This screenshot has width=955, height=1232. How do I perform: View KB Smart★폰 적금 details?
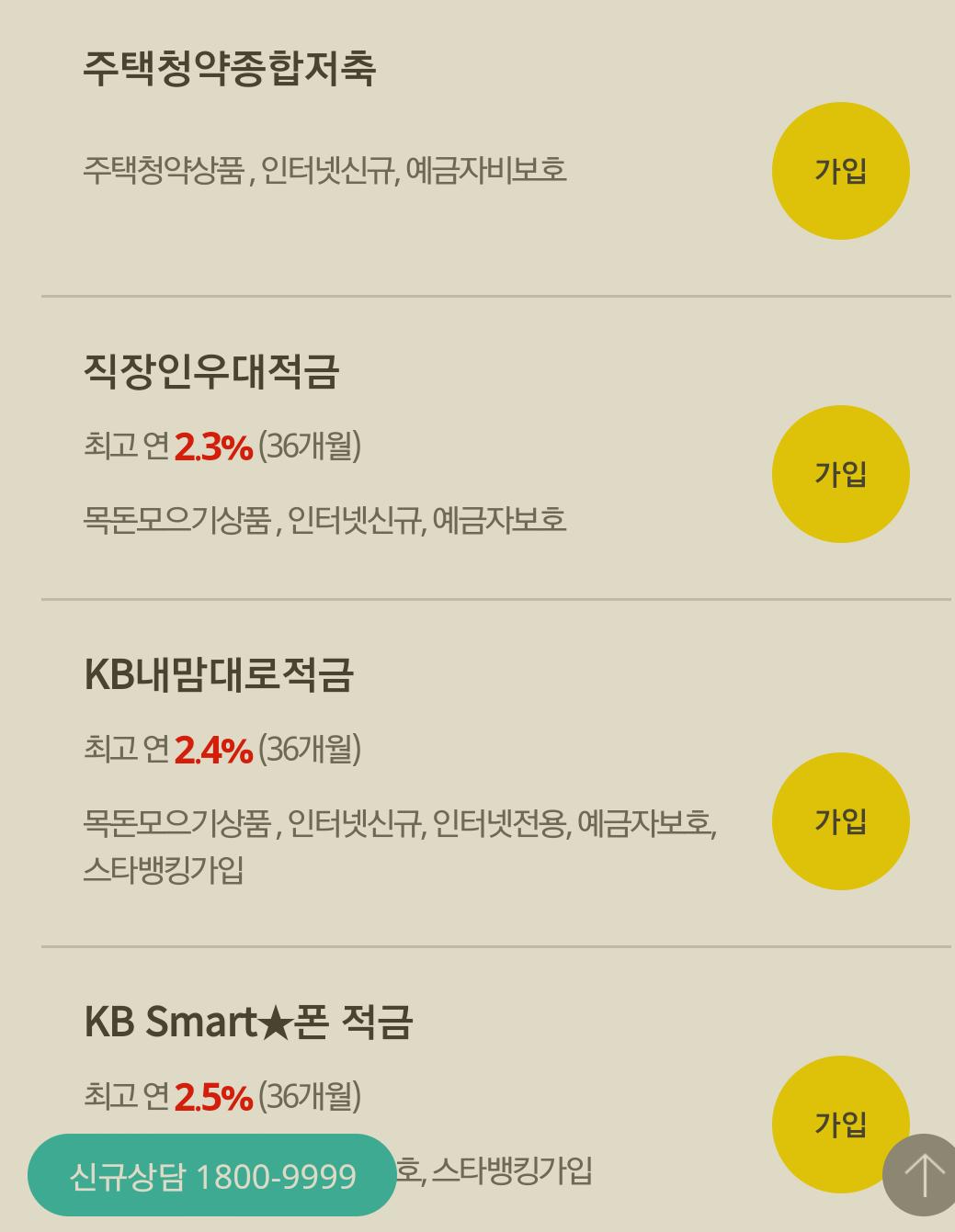click(x=248, y=1022)
